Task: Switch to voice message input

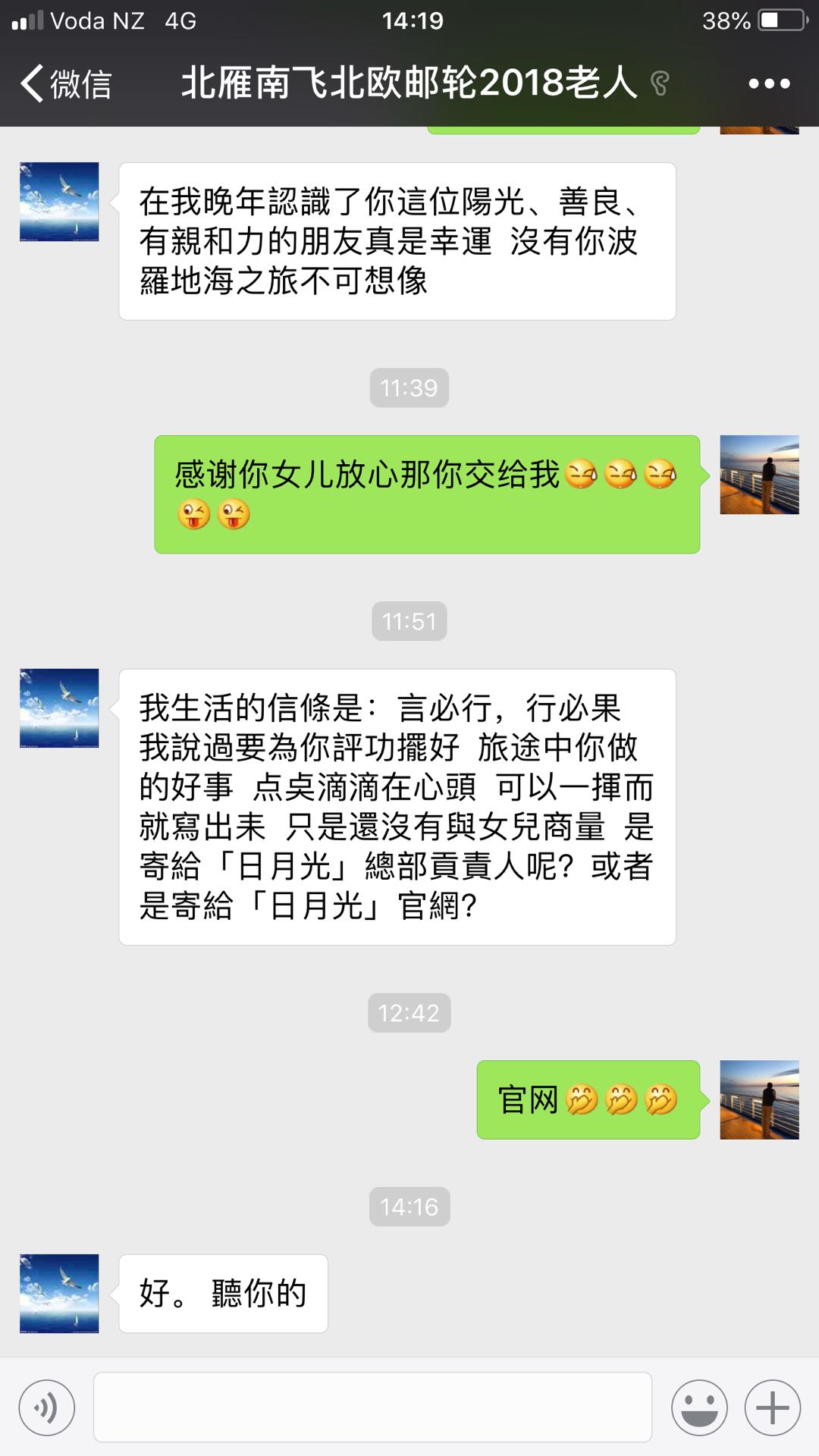Action: pyautogui.click(x=47, y=1408)
